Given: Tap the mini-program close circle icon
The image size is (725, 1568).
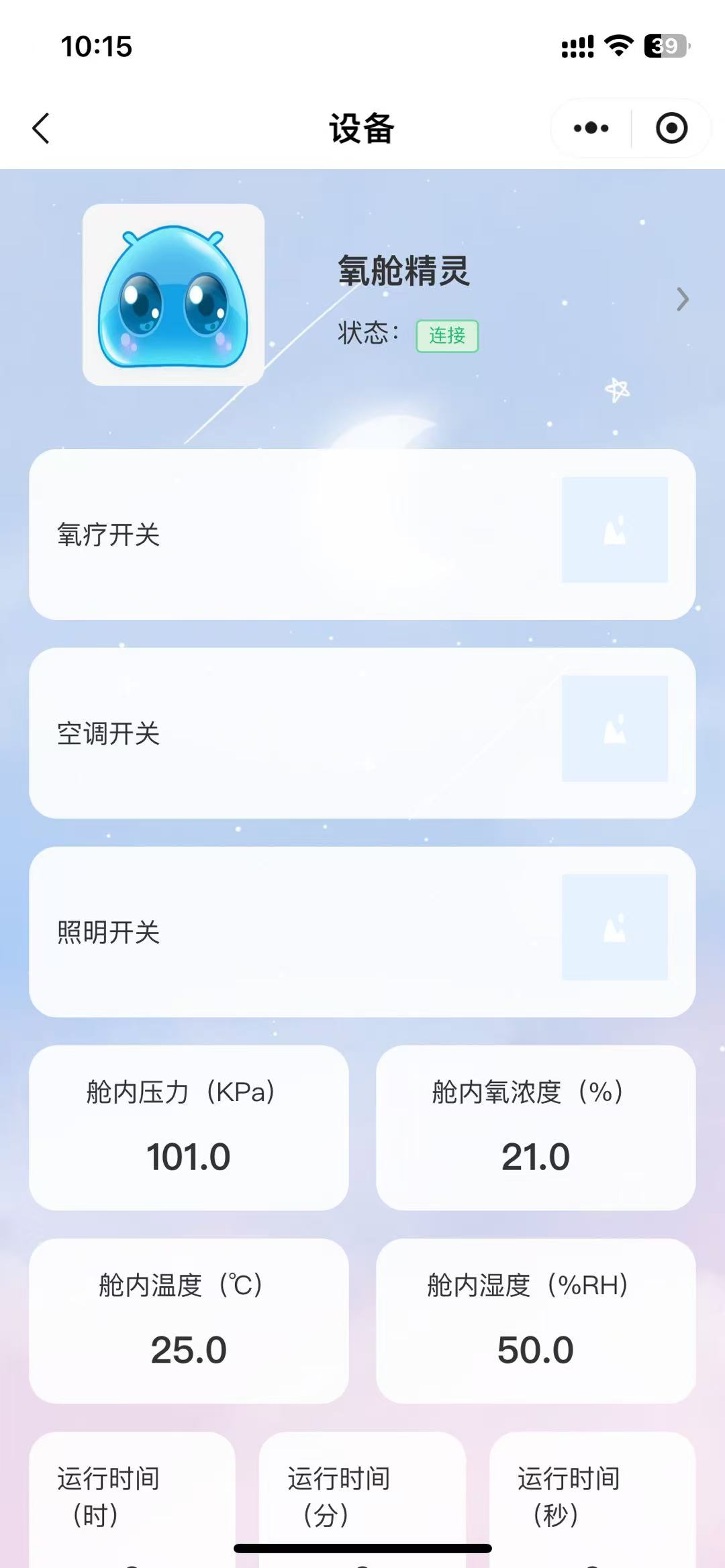Looking at the screenshot, I should (x=671, y=127).
